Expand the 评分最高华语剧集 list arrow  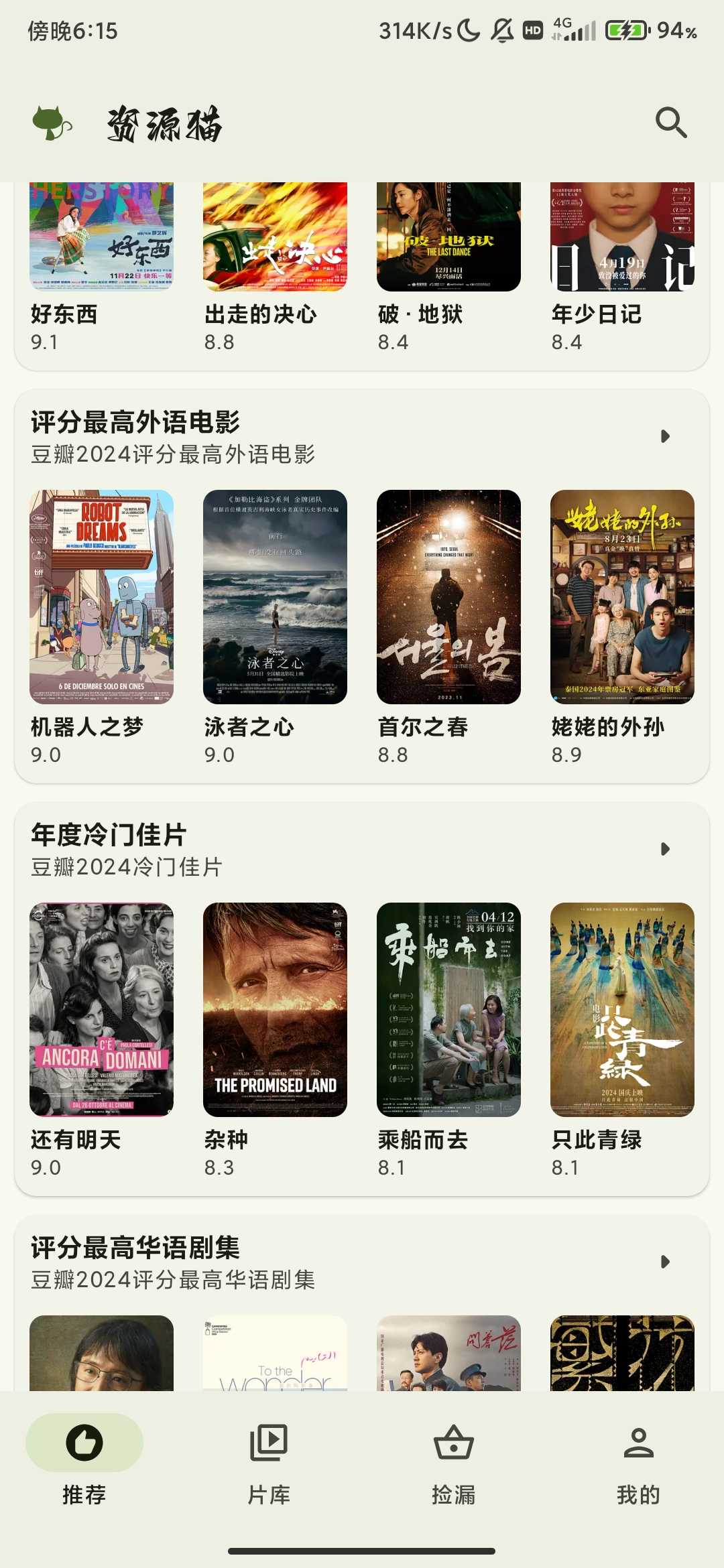pos(665,1262)
